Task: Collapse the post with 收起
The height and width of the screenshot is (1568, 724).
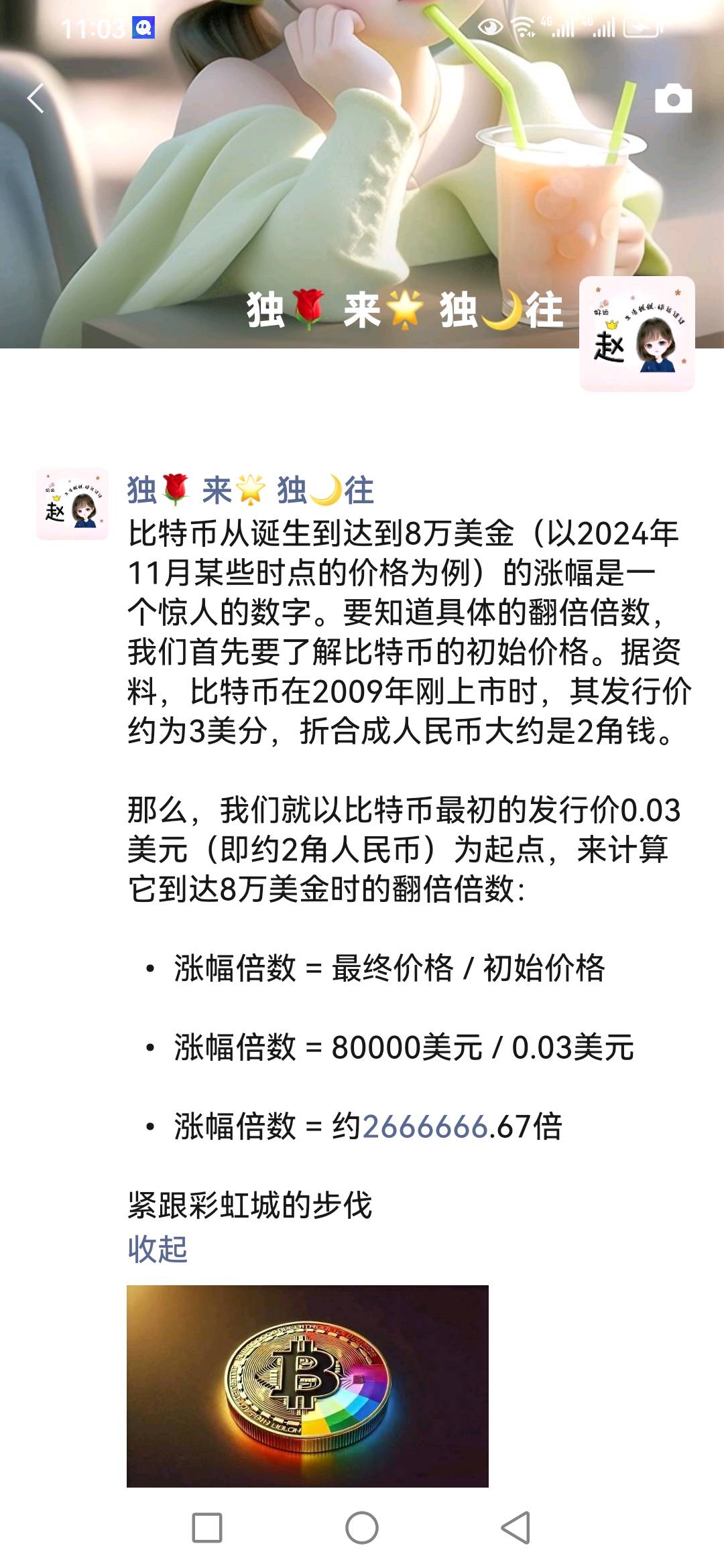Action: point(158,1249)
